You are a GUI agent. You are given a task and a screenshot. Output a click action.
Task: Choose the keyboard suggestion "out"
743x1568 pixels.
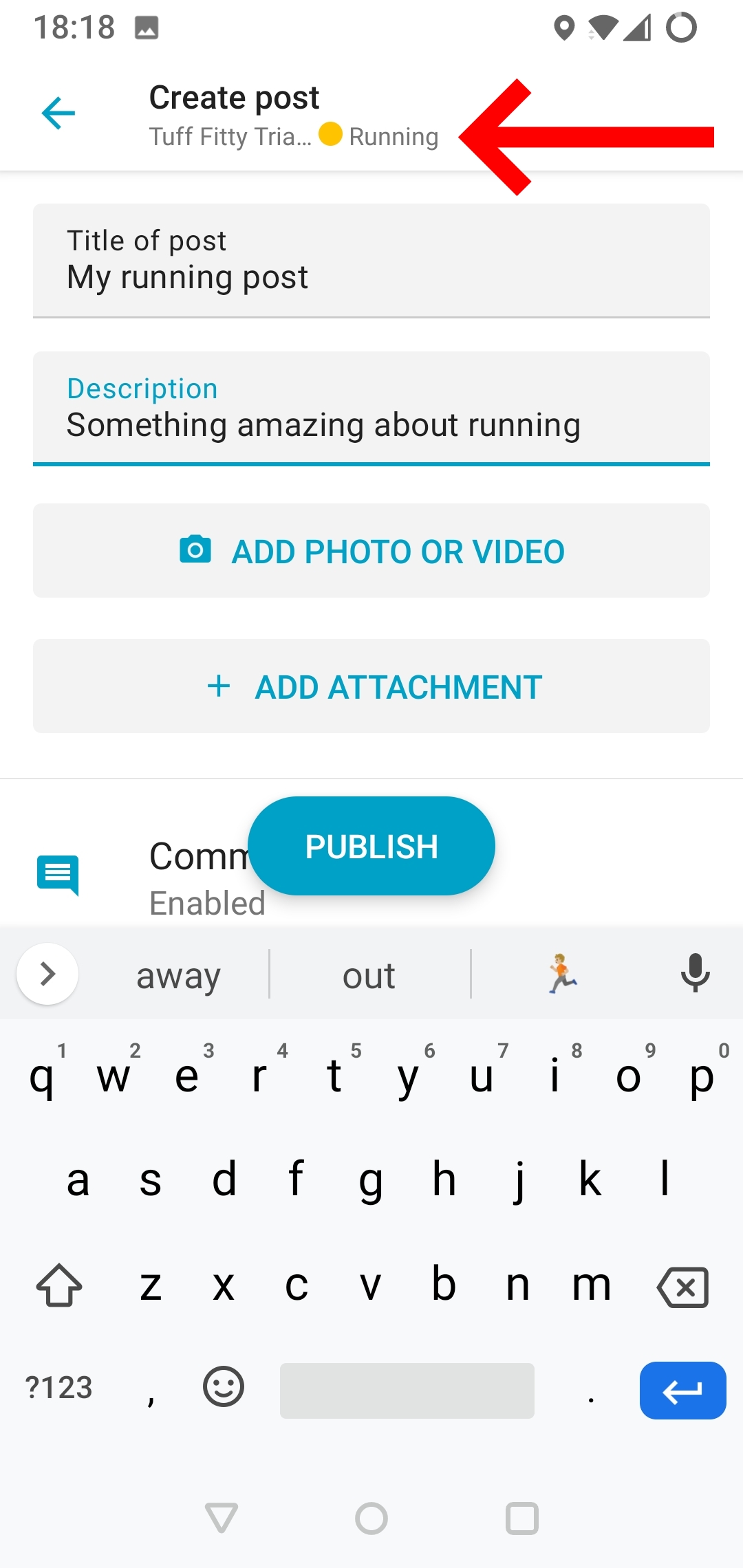click(369, 975)
